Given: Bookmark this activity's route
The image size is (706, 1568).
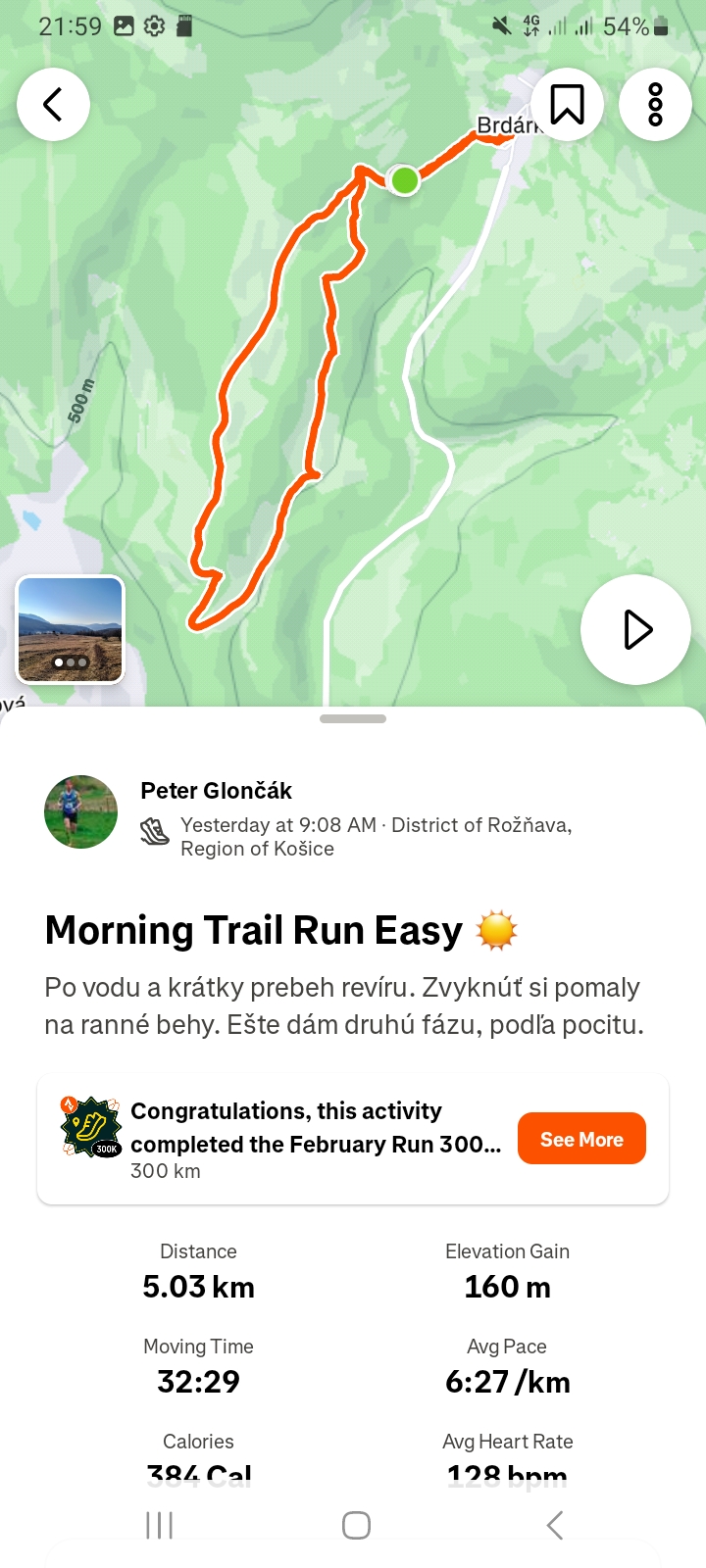Looking at the screenshot, I should pos(567,105).
